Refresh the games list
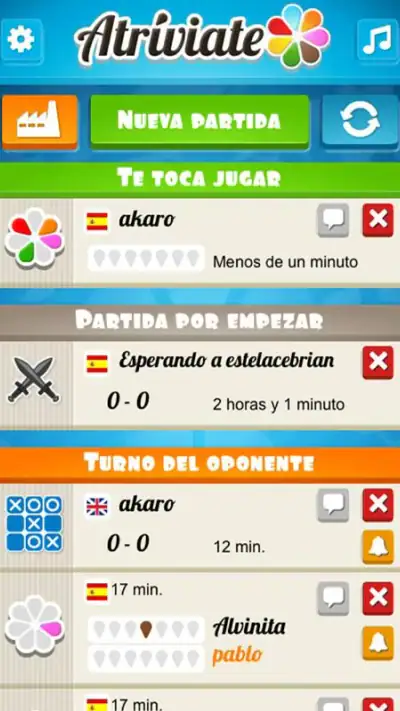Image resolution: width=400 pixels, height=711 pixels. (361, 121)
